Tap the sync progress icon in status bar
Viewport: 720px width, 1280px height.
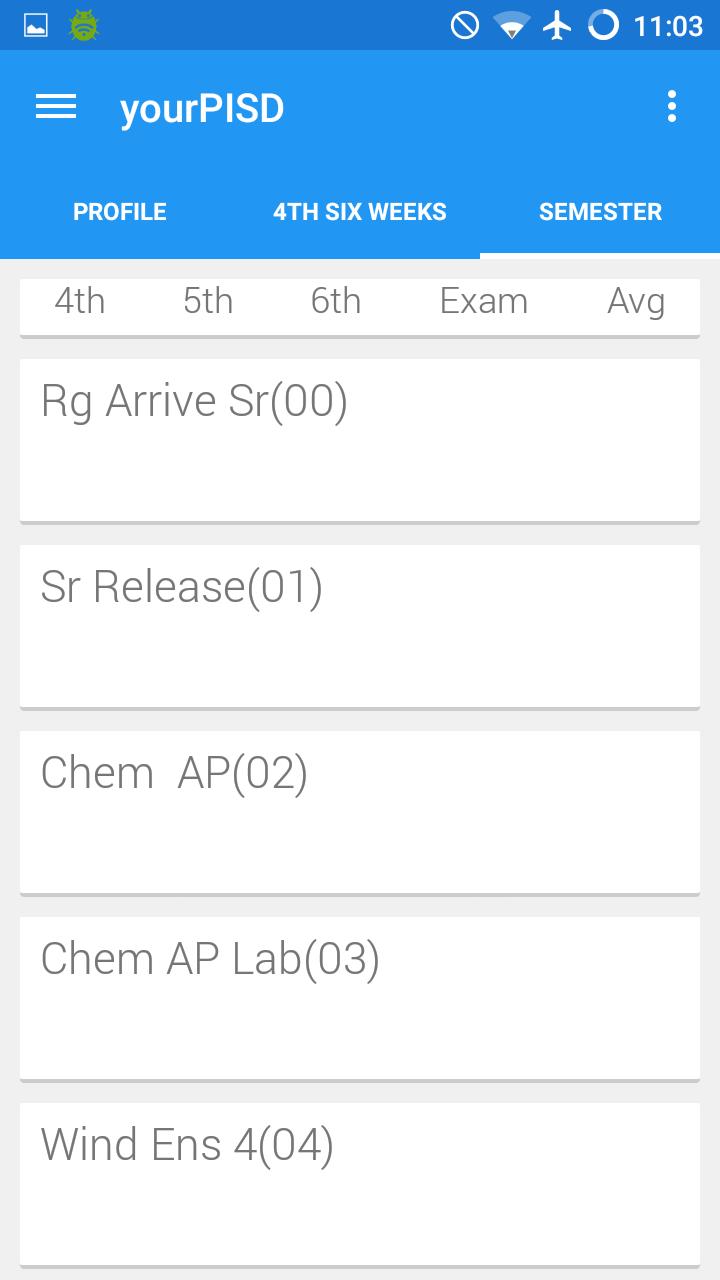click(x=602, y=24)
